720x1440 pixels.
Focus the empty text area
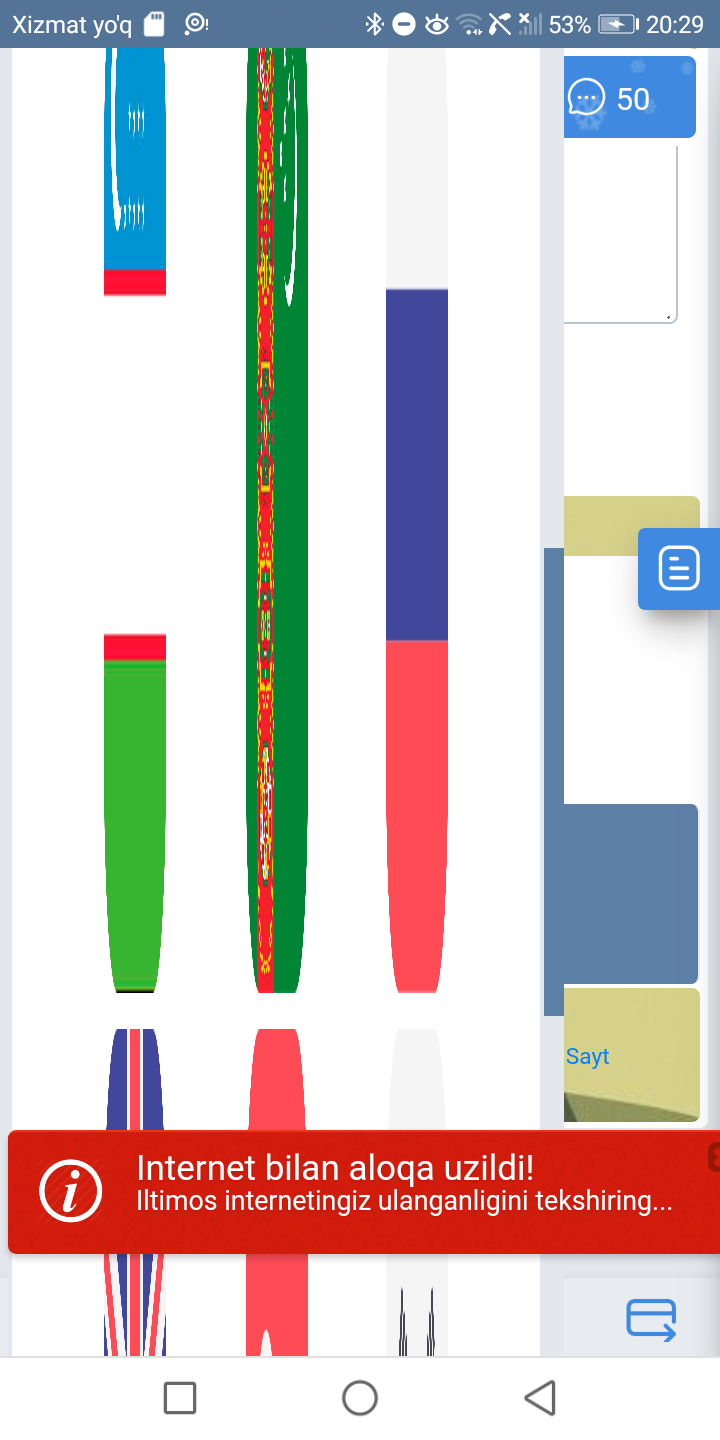click(620, 233)
